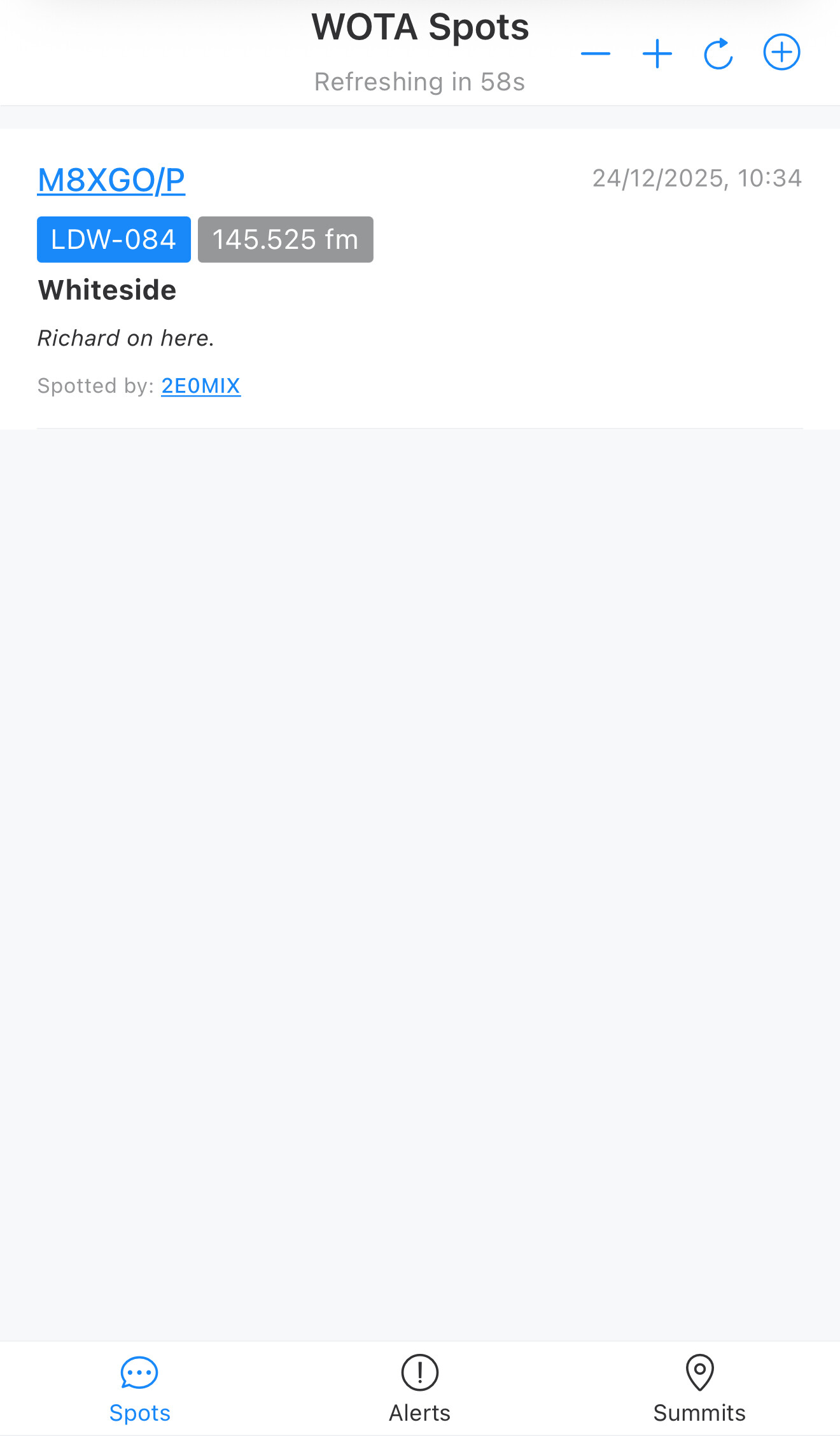Tap the plain plus icon in the header
Screen dimensions: 840x1436
click(x=657, y=53)
